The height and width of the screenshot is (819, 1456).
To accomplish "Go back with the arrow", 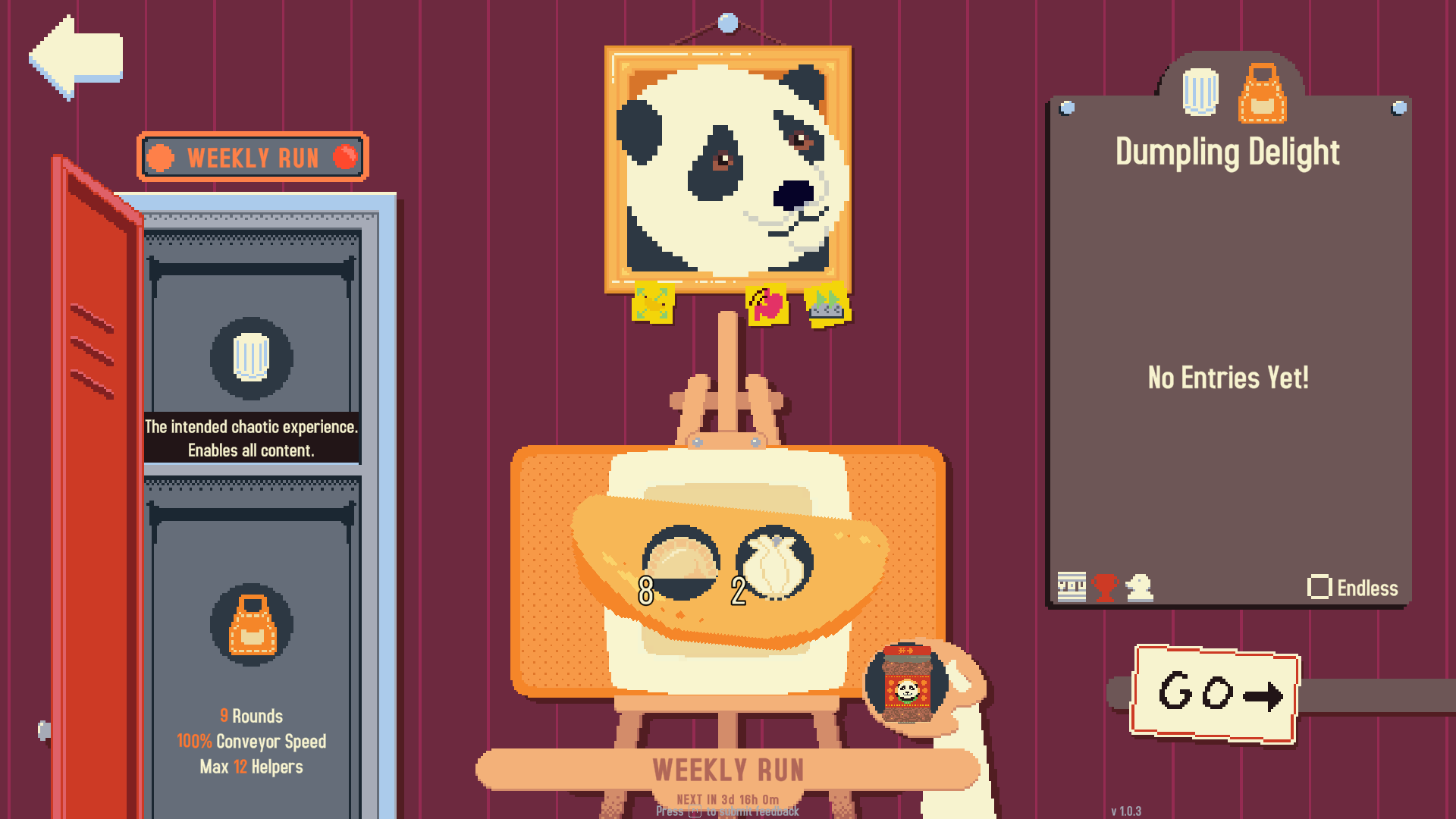I will point(76,58).
